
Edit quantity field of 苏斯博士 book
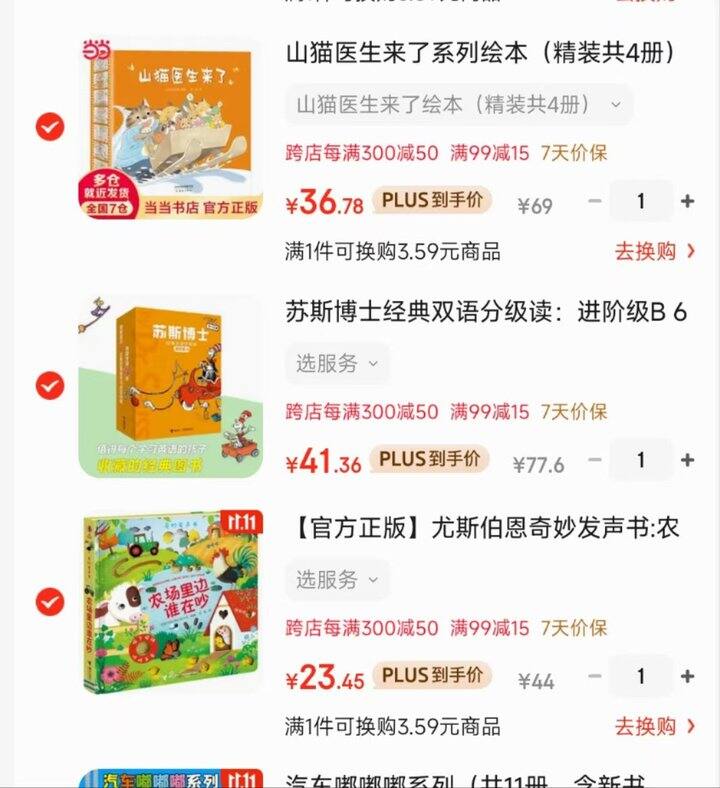click(641, 461)
